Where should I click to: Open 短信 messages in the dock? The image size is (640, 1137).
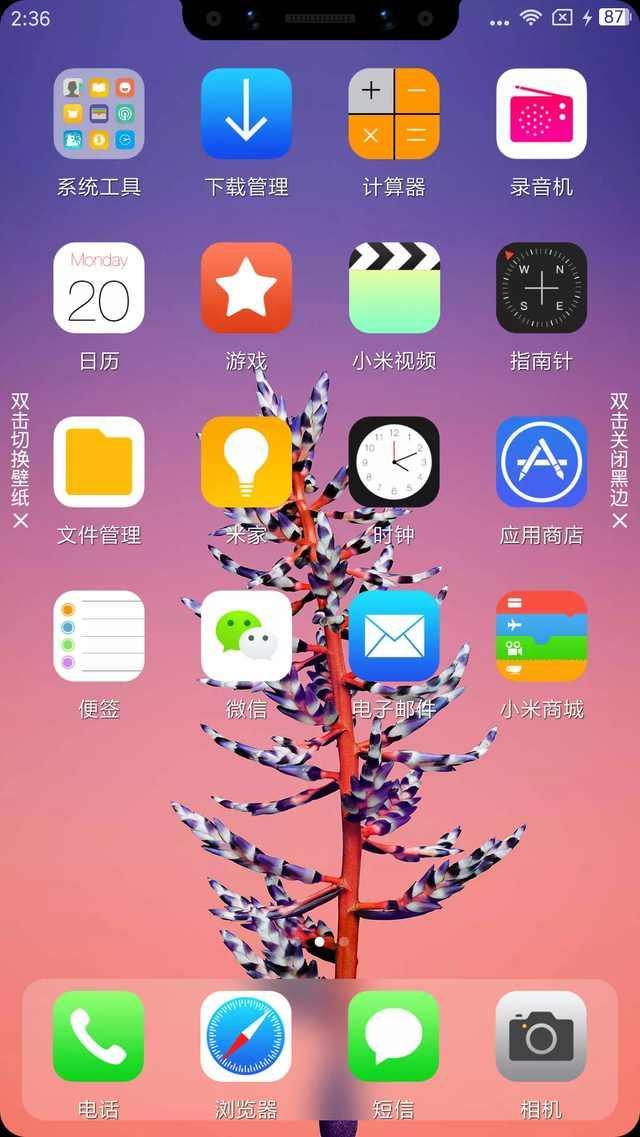pos(394,1036)
